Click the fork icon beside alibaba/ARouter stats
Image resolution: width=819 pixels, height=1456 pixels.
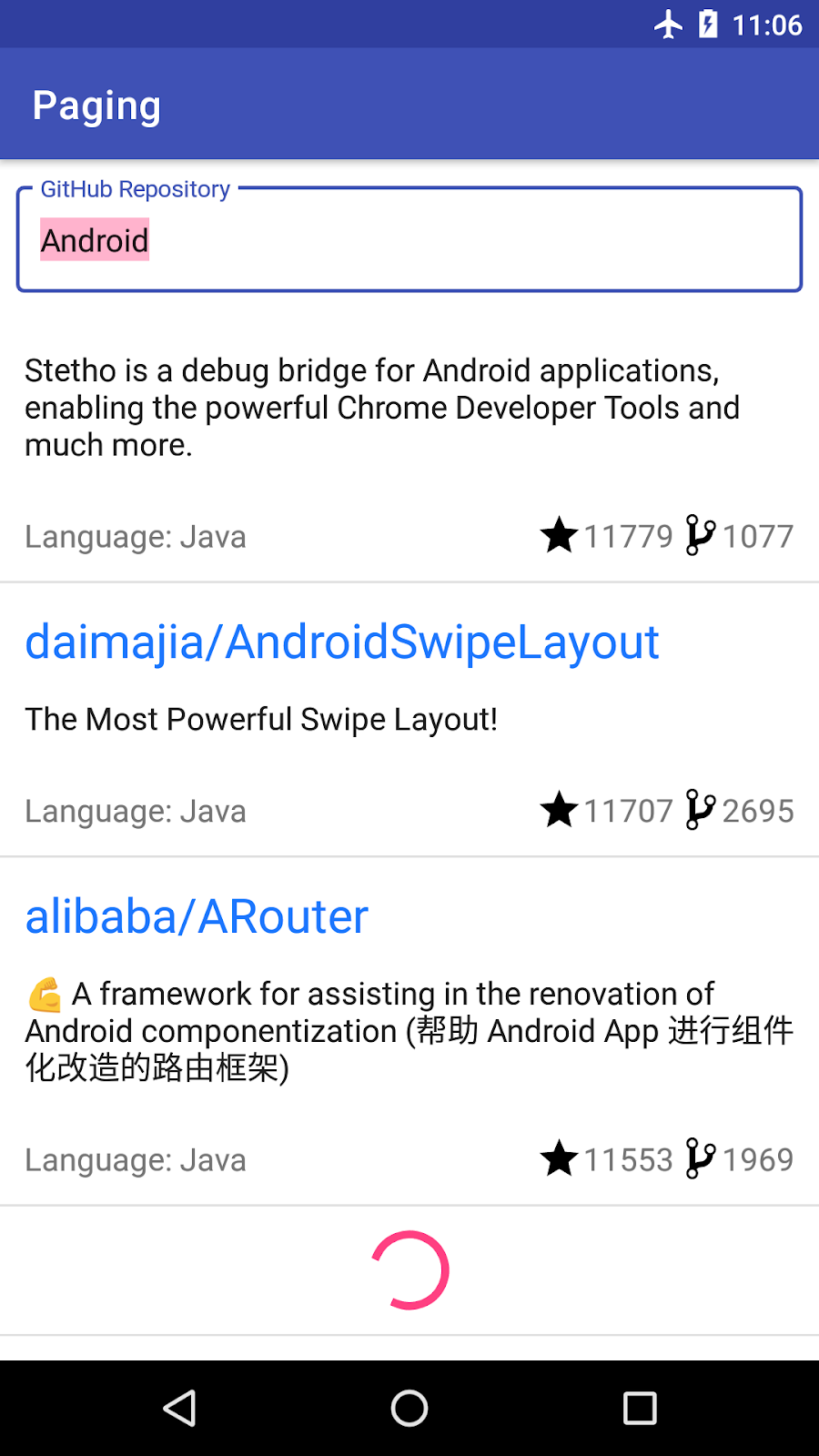coord(699,1159)
